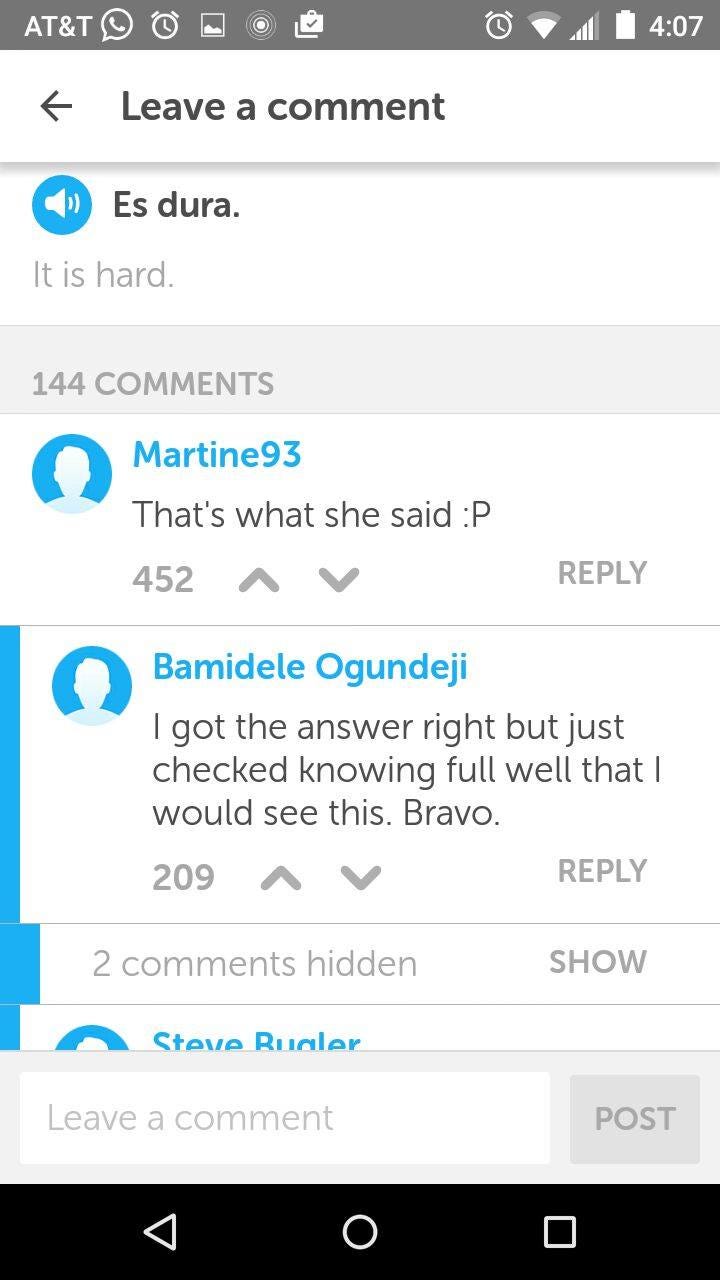Open Bamidele Ogundeji's profile name
Screen dimensions: 720x1280
point(310,667)
